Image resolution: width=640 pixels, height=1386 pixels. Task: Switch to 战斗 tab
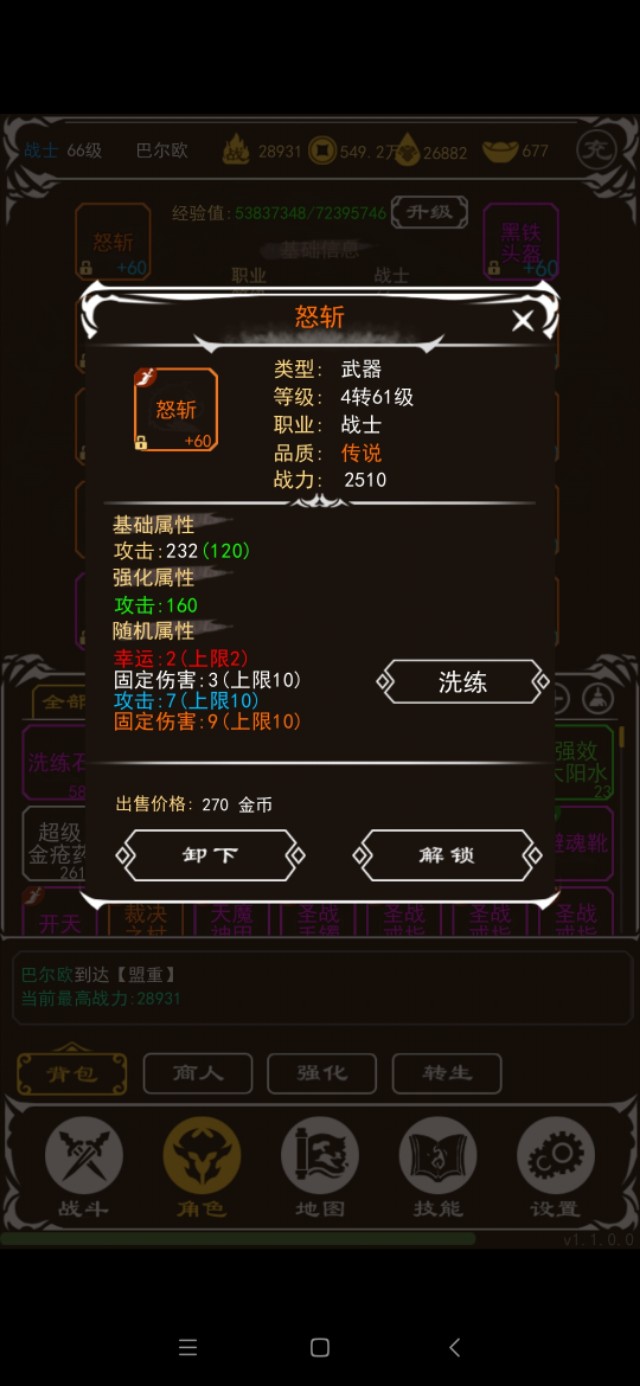point(83,1166)
